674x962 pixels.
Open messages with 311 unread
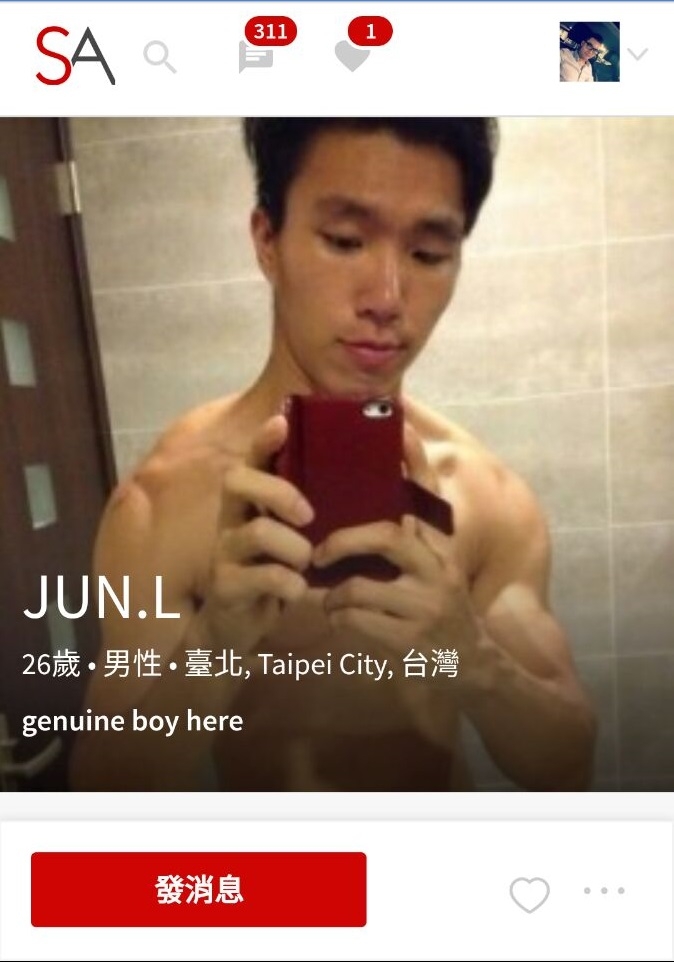[256, 56]
